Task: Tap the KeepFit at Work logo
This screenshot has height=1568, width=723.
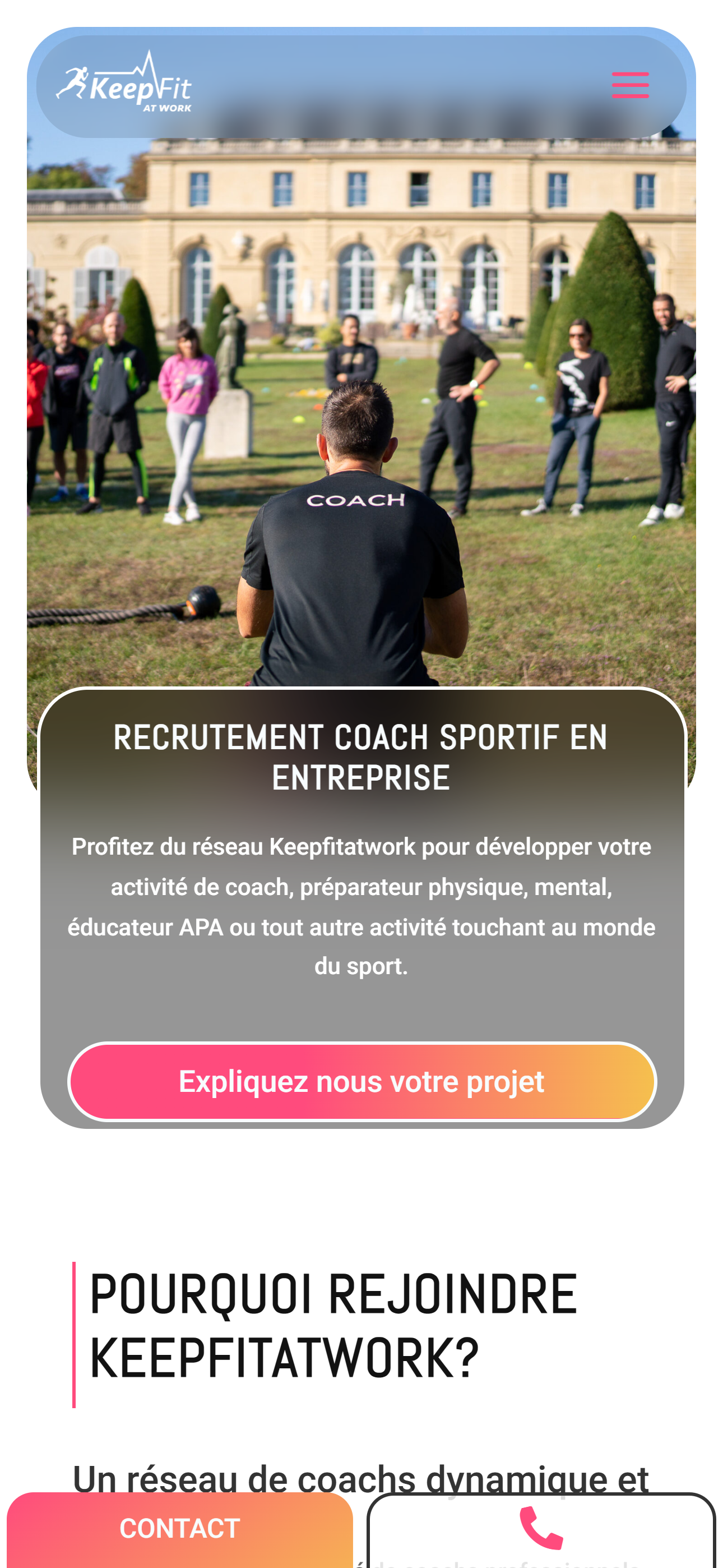Action: 124,84
